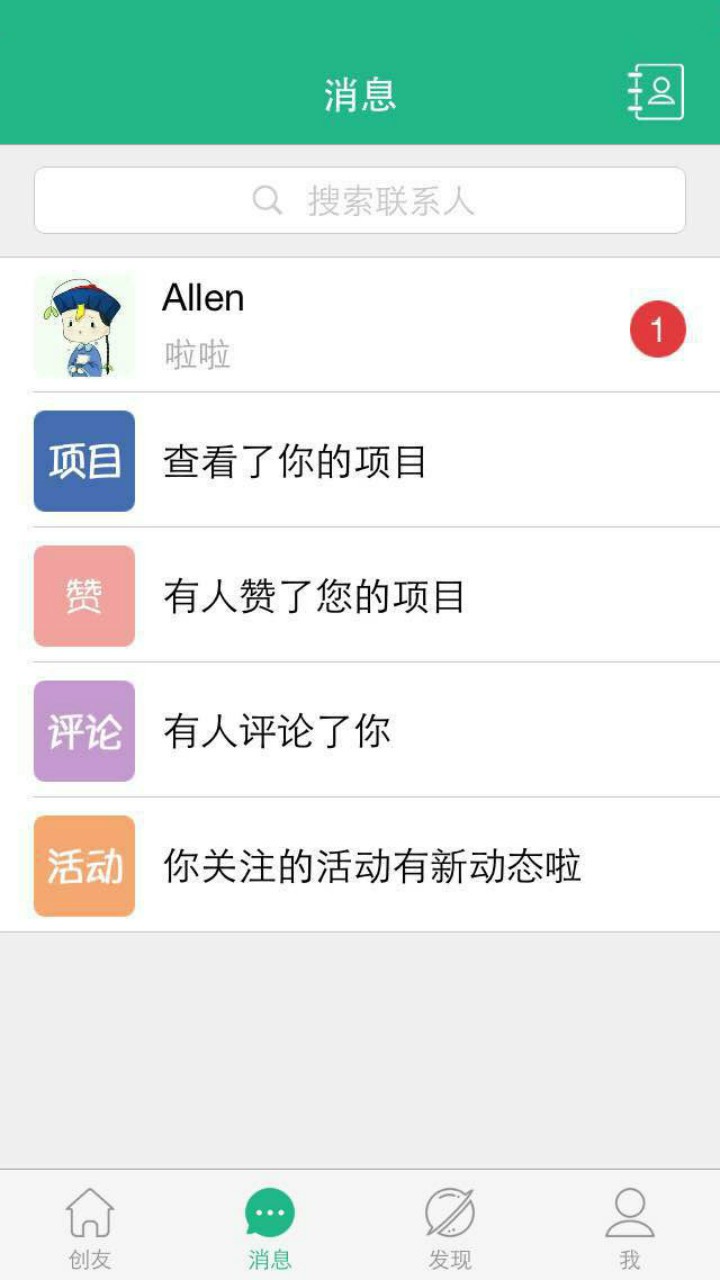The image size is (720, 1280).
Task: Select the 创友 home icon in bottom bar
Action: coord(90,1213)
